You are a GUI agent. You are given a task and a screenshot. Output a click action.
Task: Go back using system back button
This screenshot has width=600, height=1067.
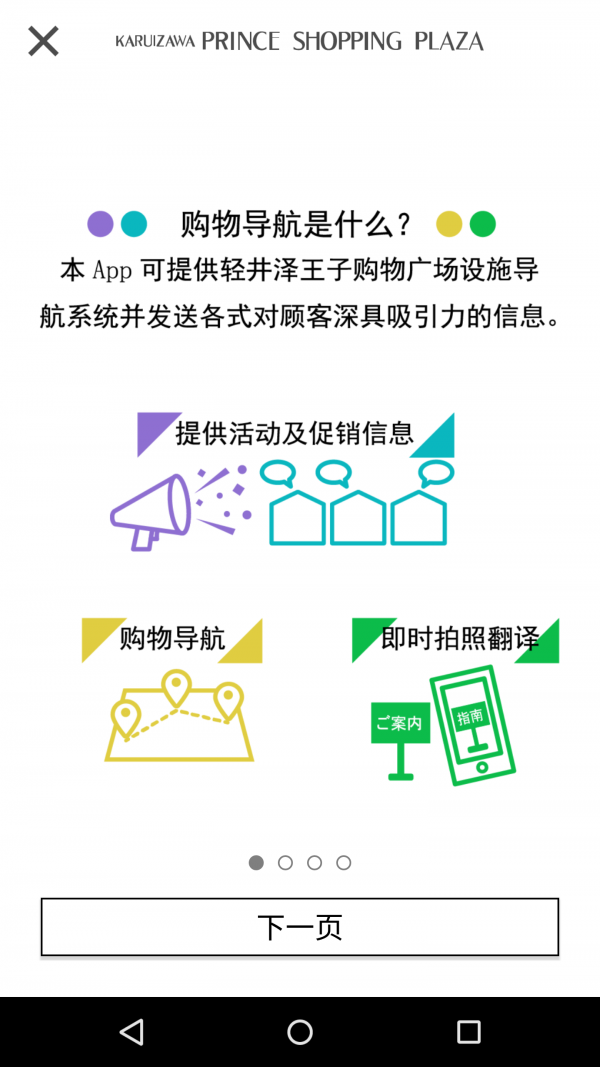click(x=131, y=1031)
